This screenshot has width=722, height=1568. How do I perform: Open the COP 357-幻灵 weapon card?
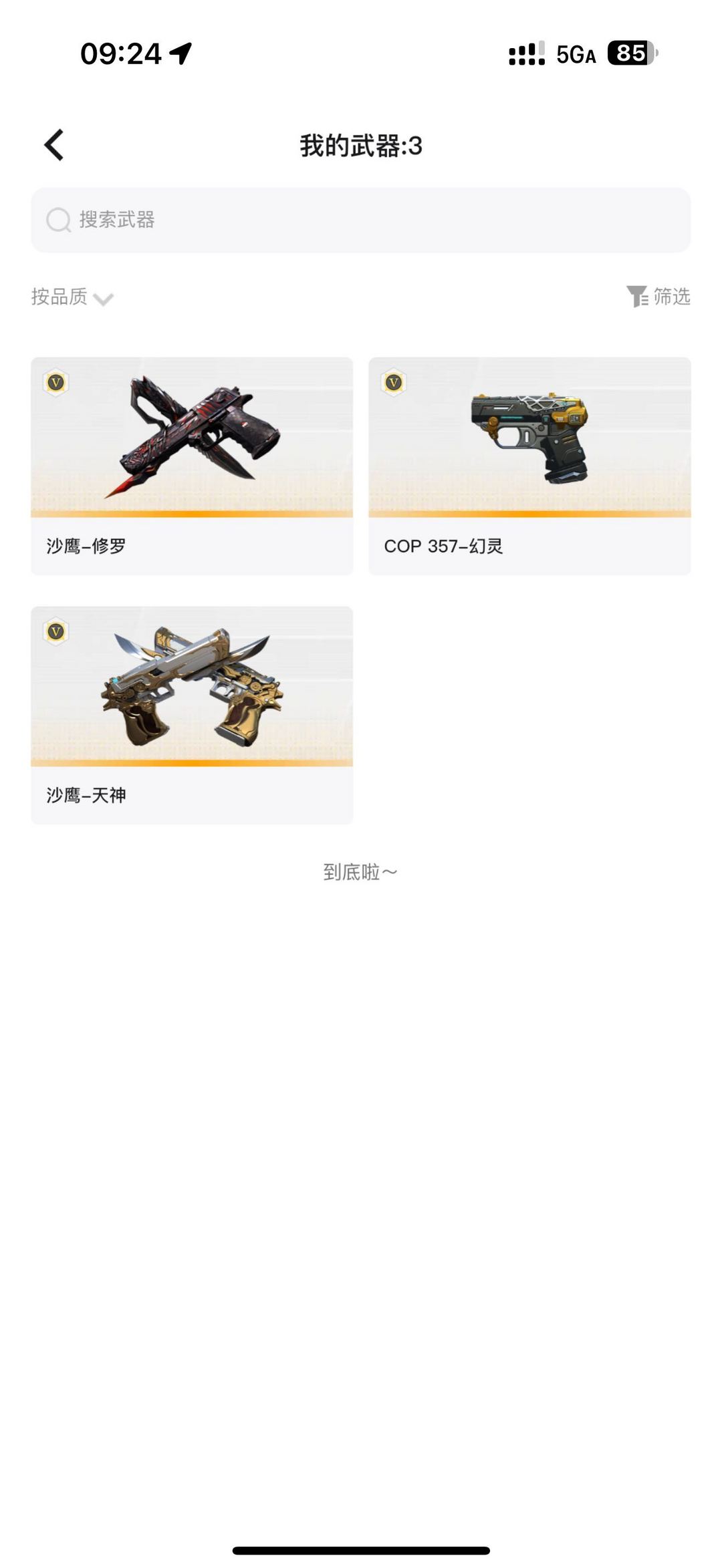click(x=529, y=466)
